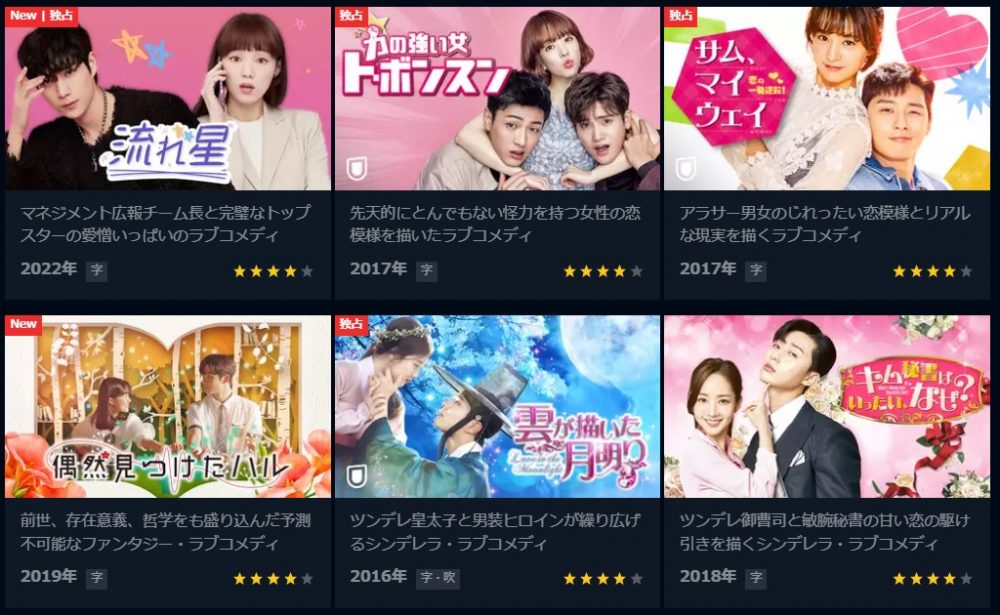Select the サム、マイウェイ drama card
Viewport: 1000px width, 615px height.
click(826, 99)
